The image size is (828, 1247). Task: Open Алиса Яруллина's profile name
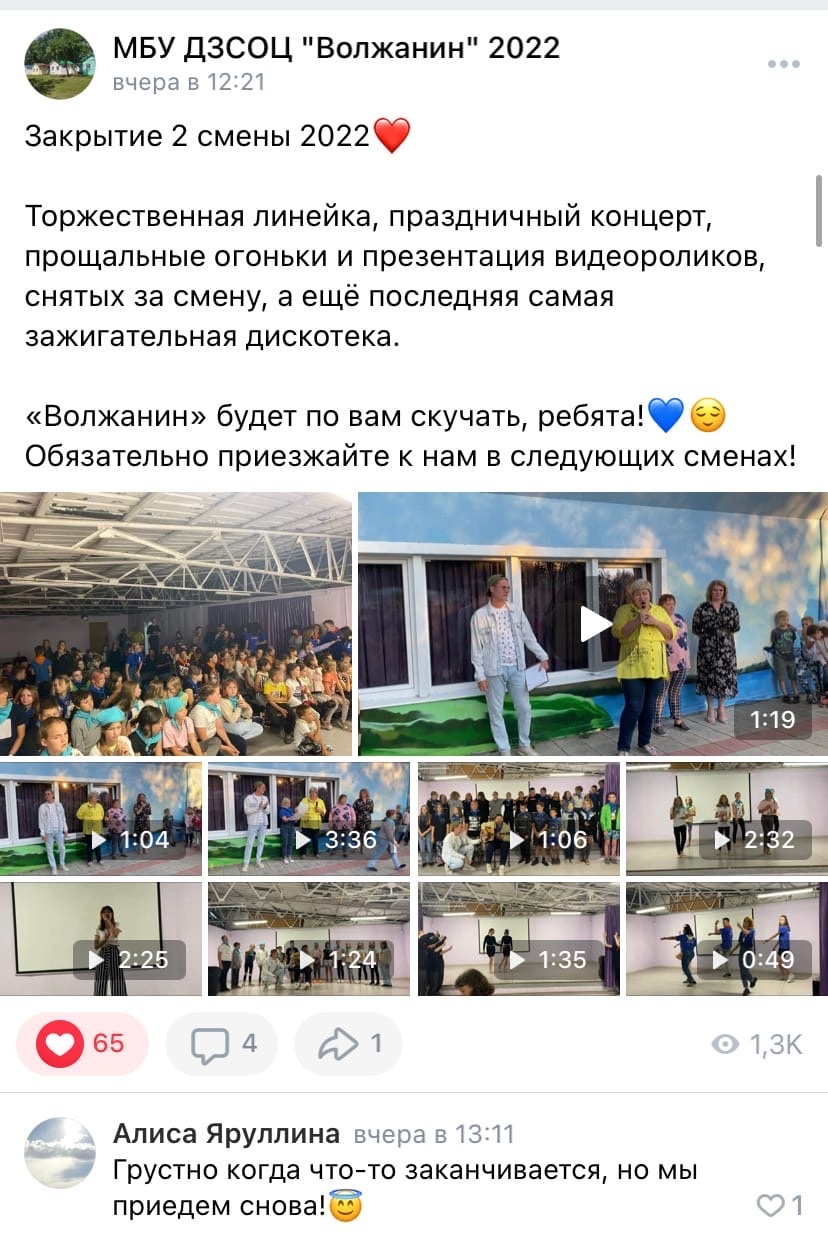pos(226,1133)
